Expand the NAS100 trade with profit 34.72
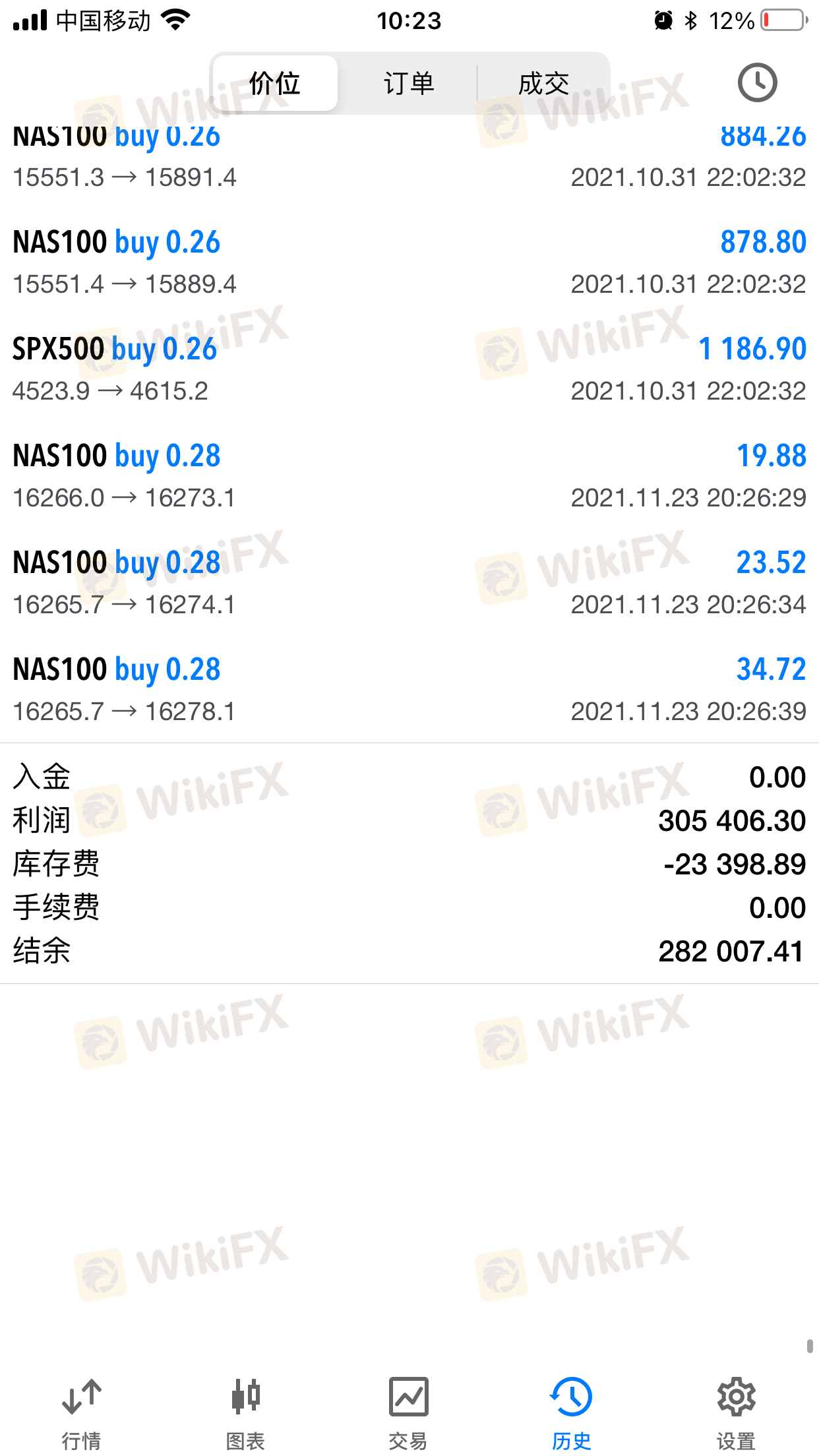Viewport: 819px width, 1456px height. (x=409, y=690)
